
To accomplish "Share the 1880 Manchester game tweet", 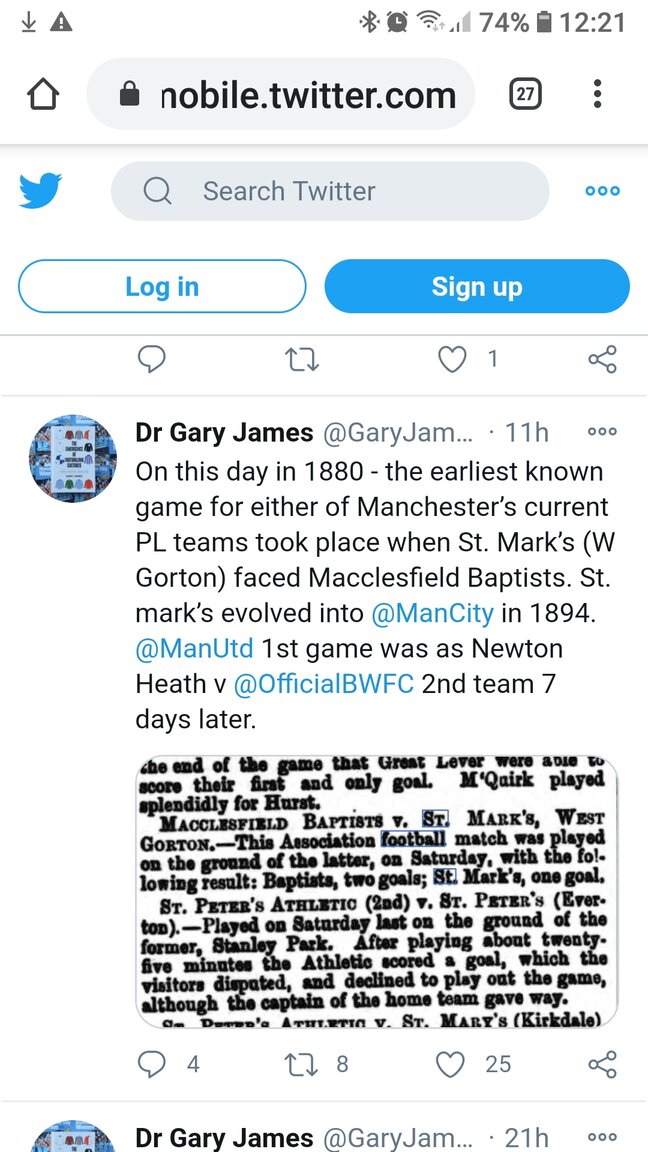I will (x=602, y=1064).
